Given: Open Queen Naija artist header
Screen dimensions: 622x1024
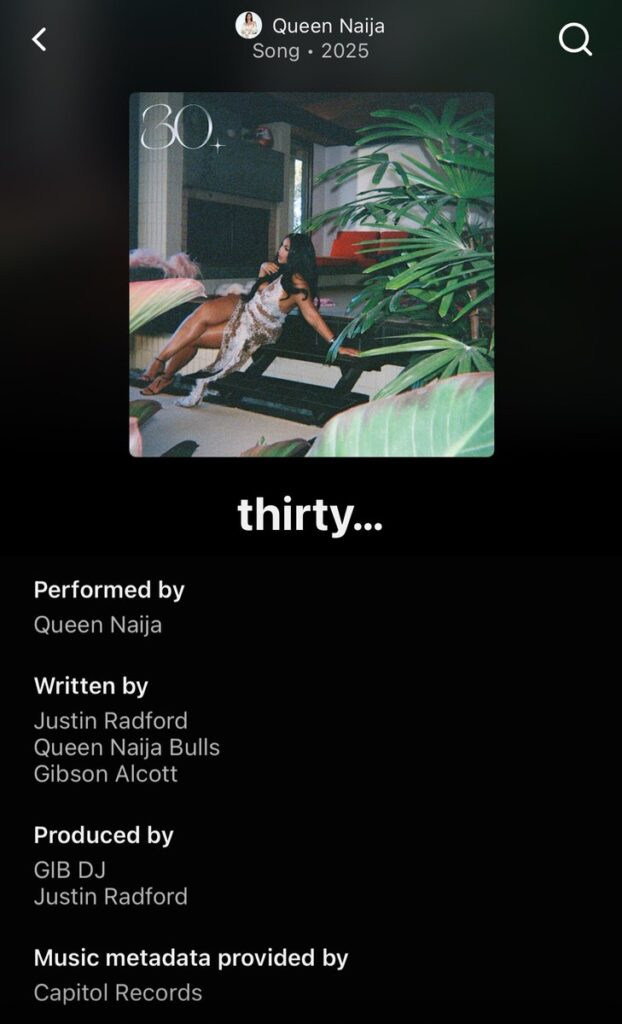Looking at the screenshot, I should pos(311,26).
